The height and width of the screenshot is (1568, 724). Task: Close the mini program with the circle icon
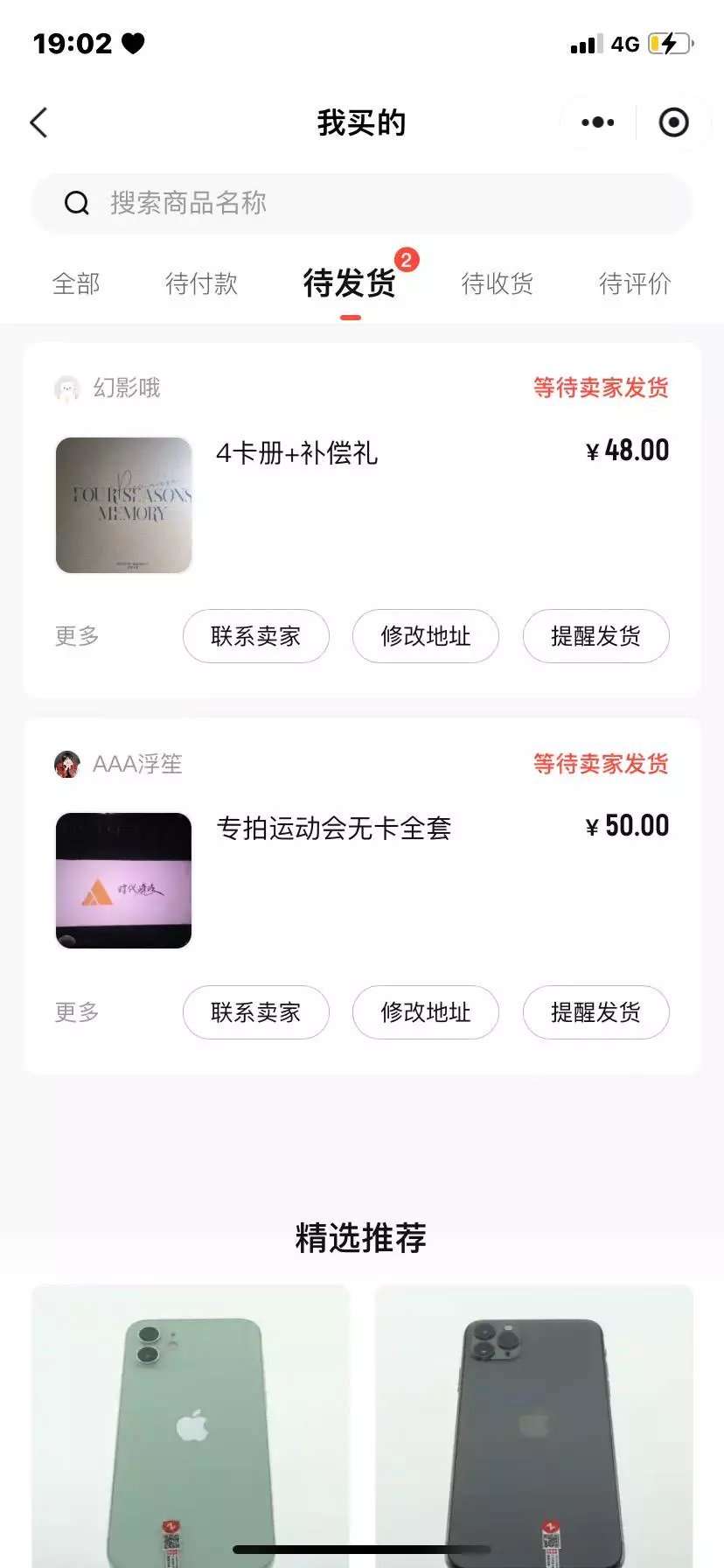[x=673, y=122]
